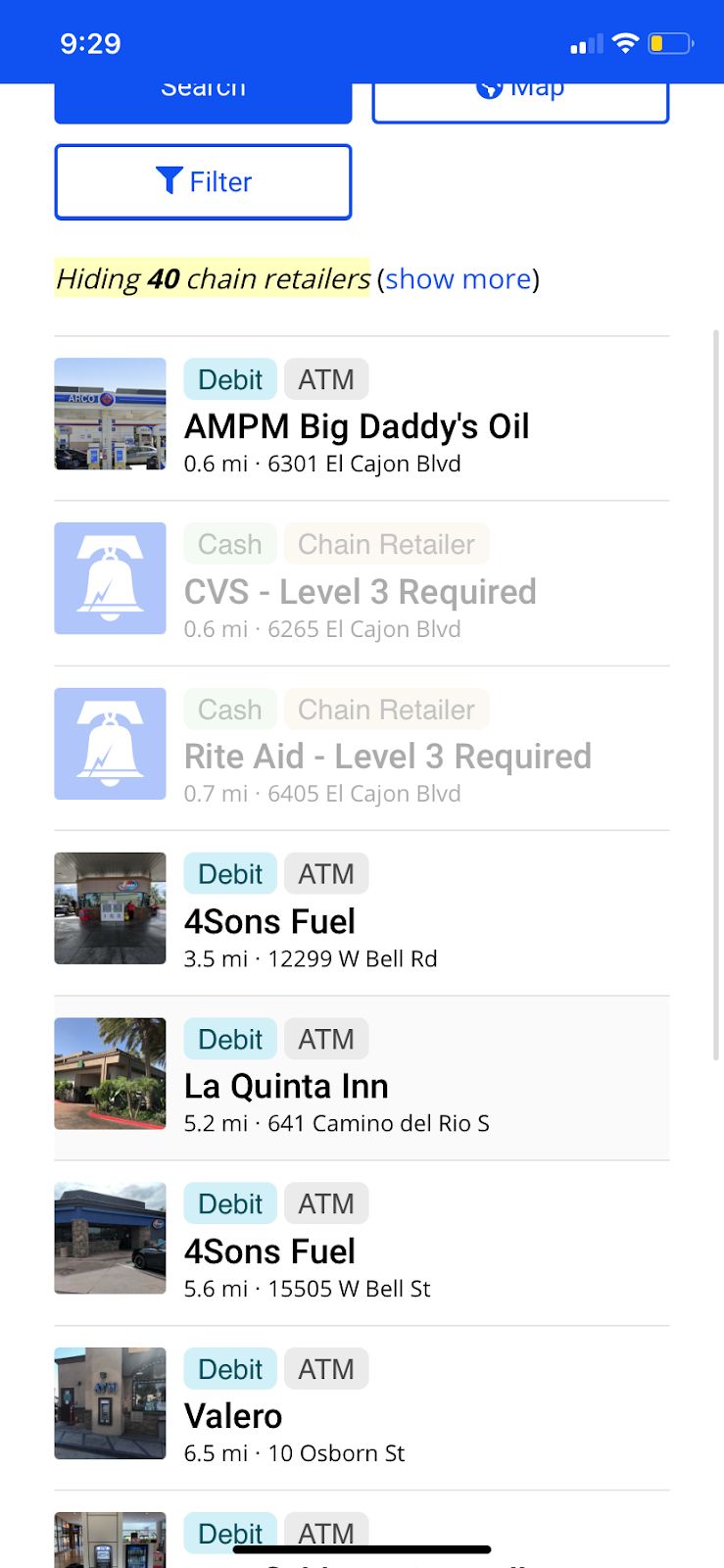Select the Rite Aid - Level 3 Required location
The height and width of the screenshot is (1568, 724).
pyautogui.click(x=387, y=757)
